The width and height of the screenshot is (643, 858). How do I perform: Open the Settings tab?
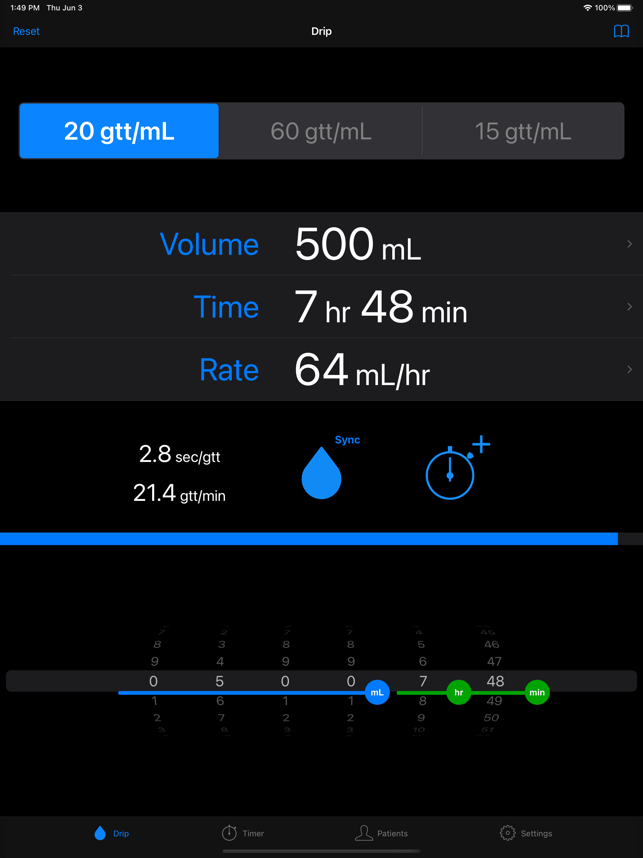coord(525,833)
